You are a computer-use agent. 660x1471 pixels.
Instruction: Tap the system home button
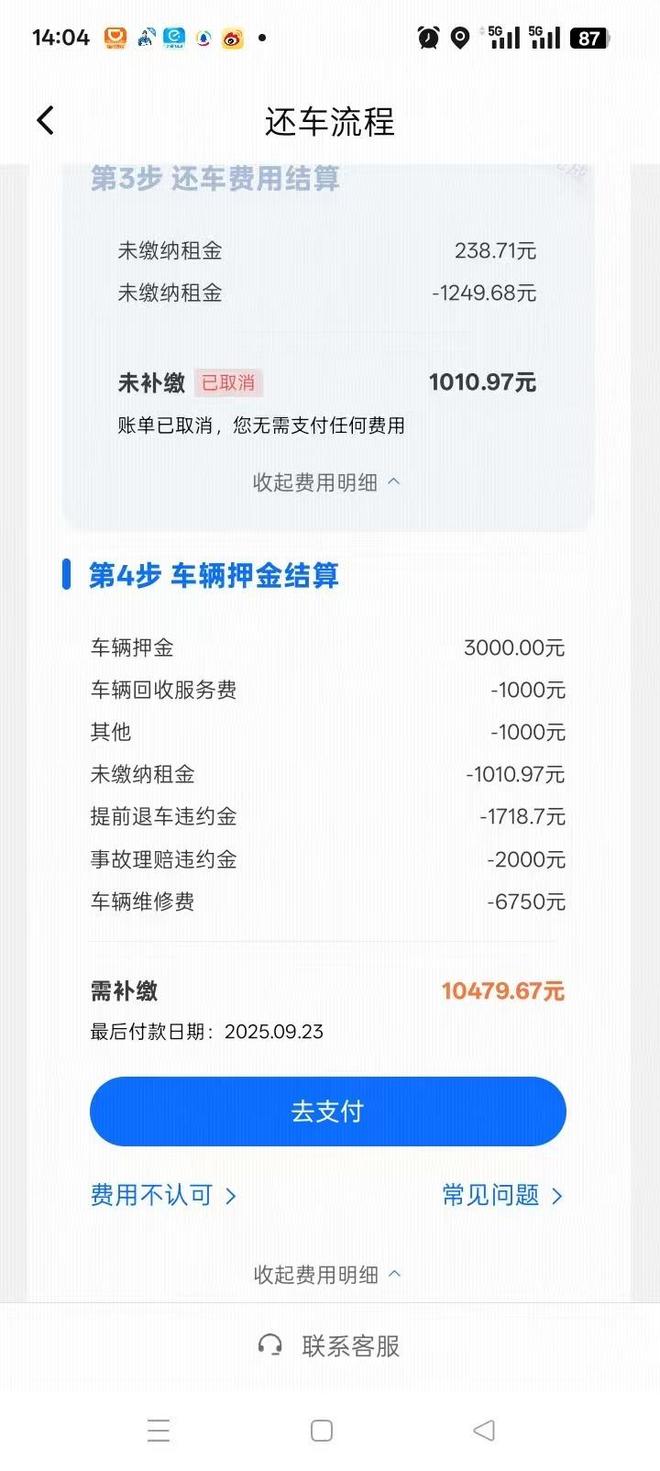point(321,1430)
